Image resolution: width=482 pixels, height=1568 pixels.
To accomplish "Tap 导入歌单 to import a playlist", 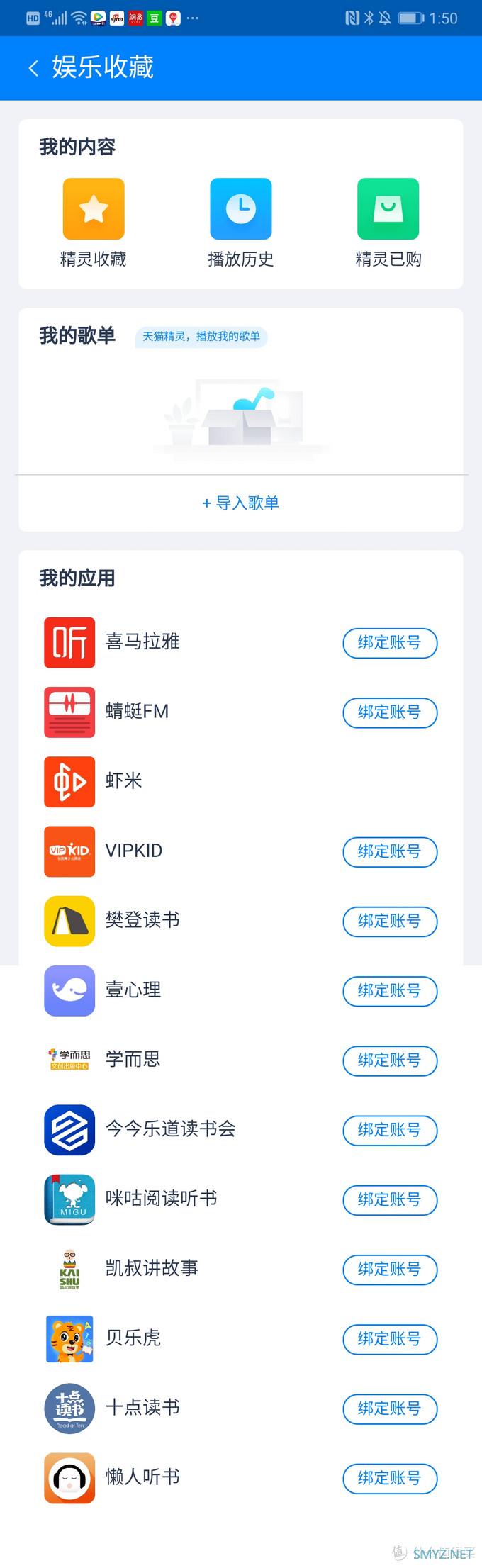I will [241, 503].
